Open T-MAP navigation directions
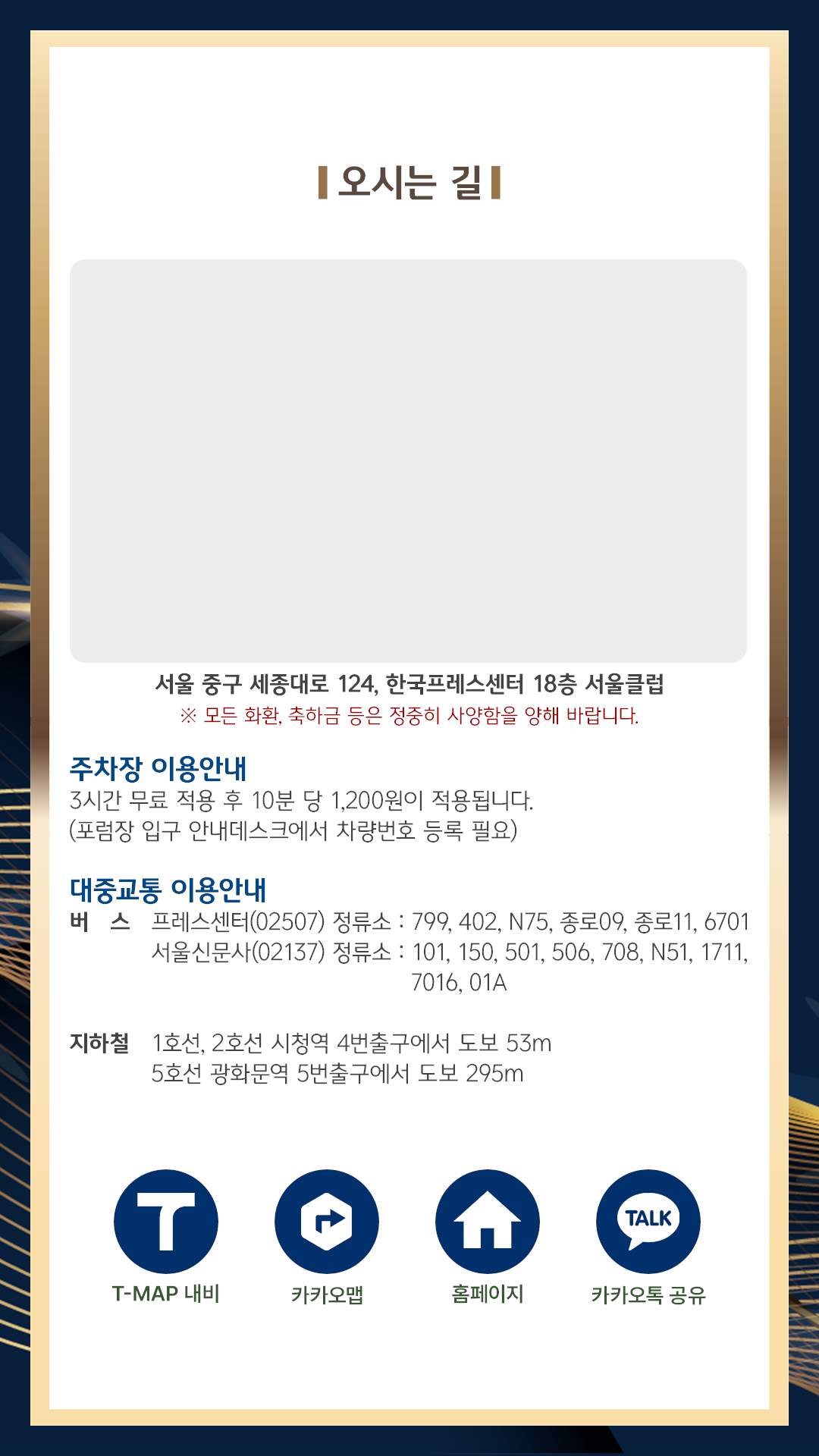The width and height of the screenshot is (819, 1456). point(165,1221)
